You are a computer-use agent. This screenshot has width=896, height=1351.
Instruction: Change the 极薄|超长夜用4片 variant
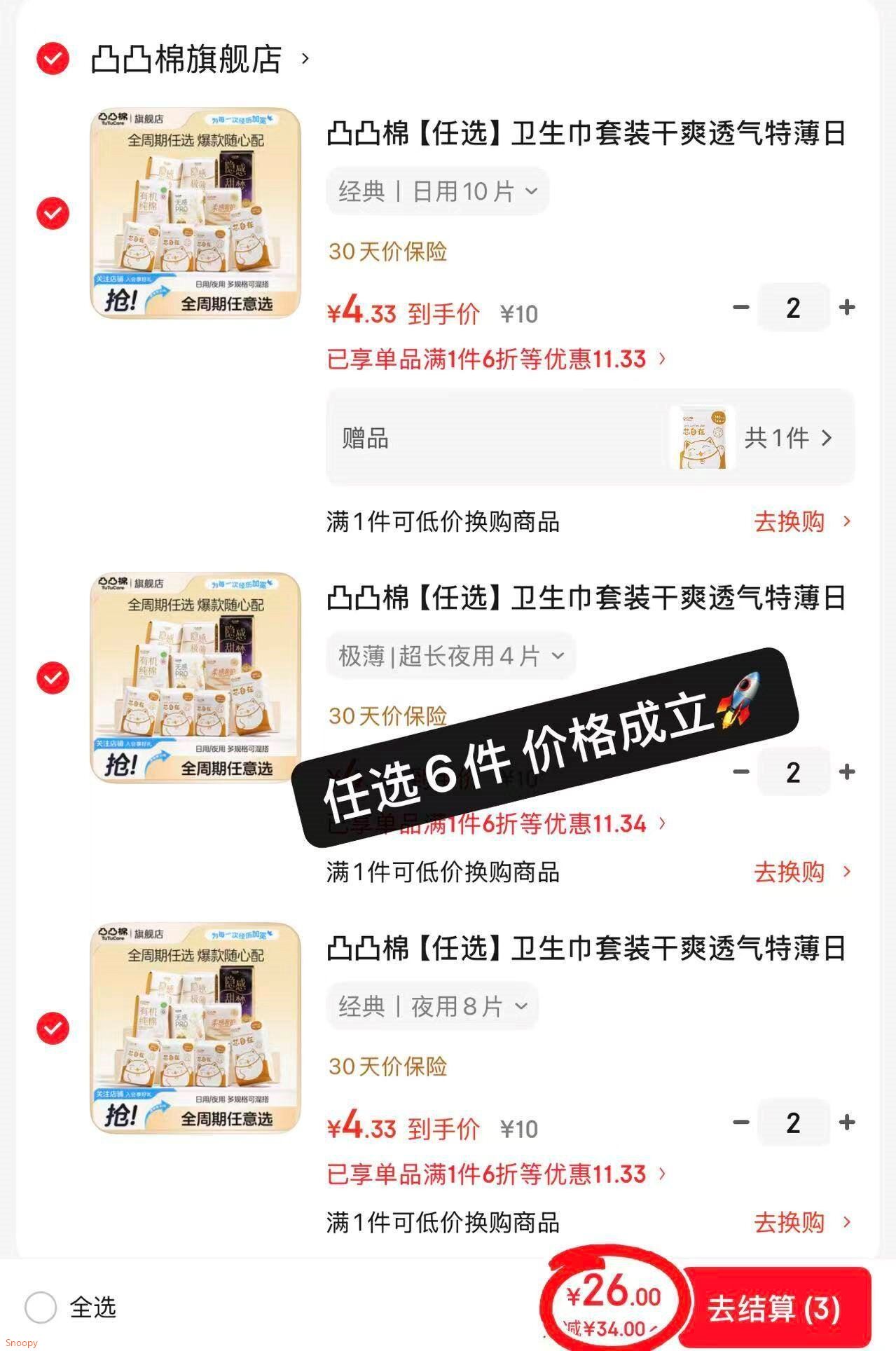point(450,657)
